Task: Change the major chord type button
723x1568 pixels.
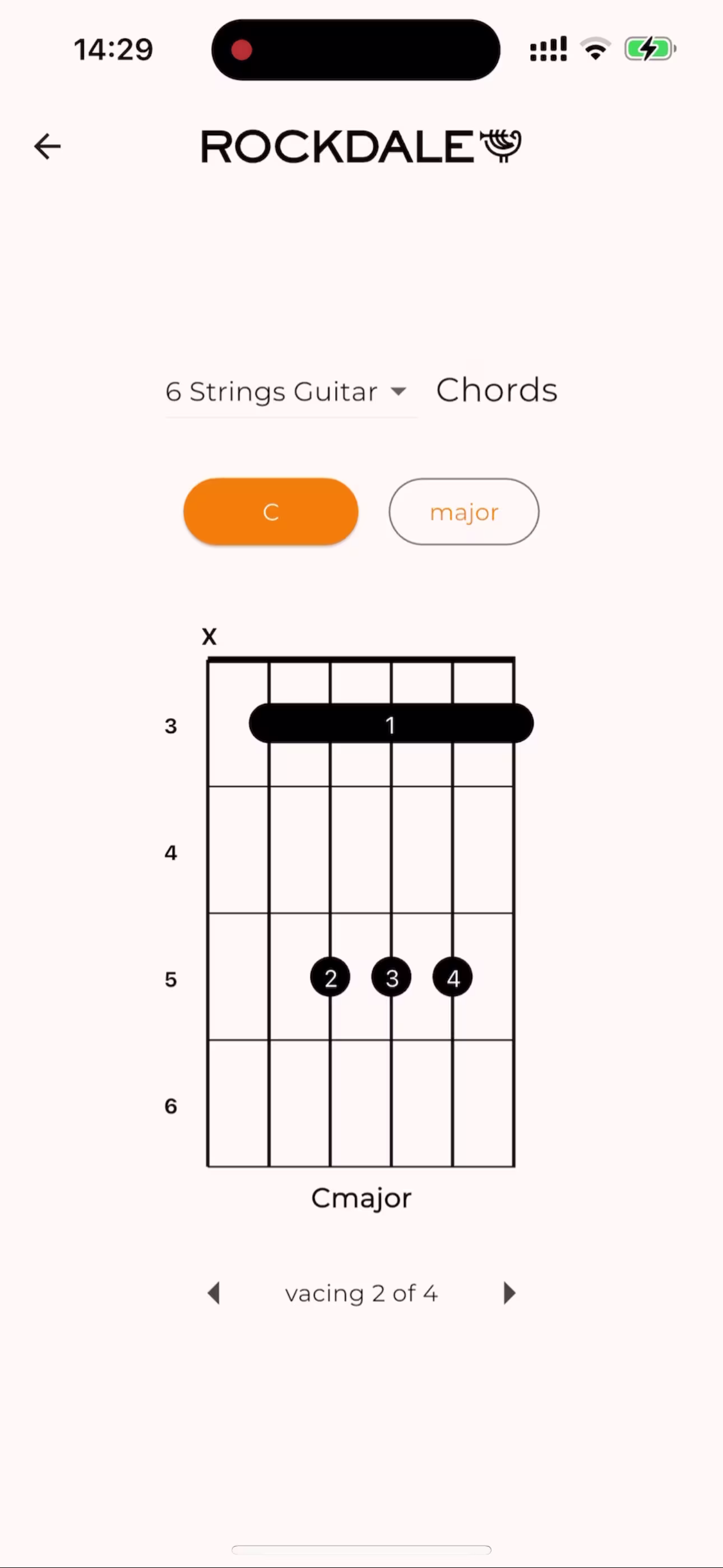Action: click(x=464, y=512)
